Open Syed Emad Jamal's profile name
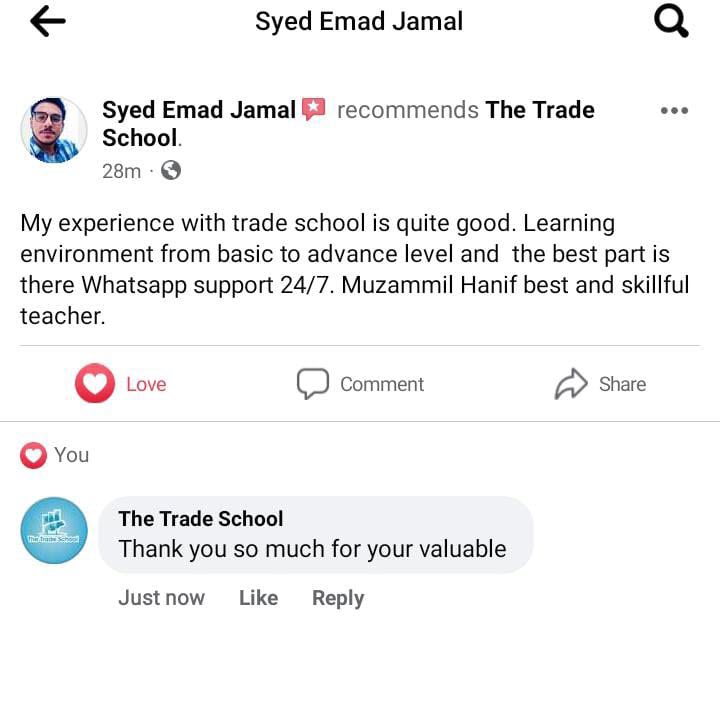 pos(198,110)
